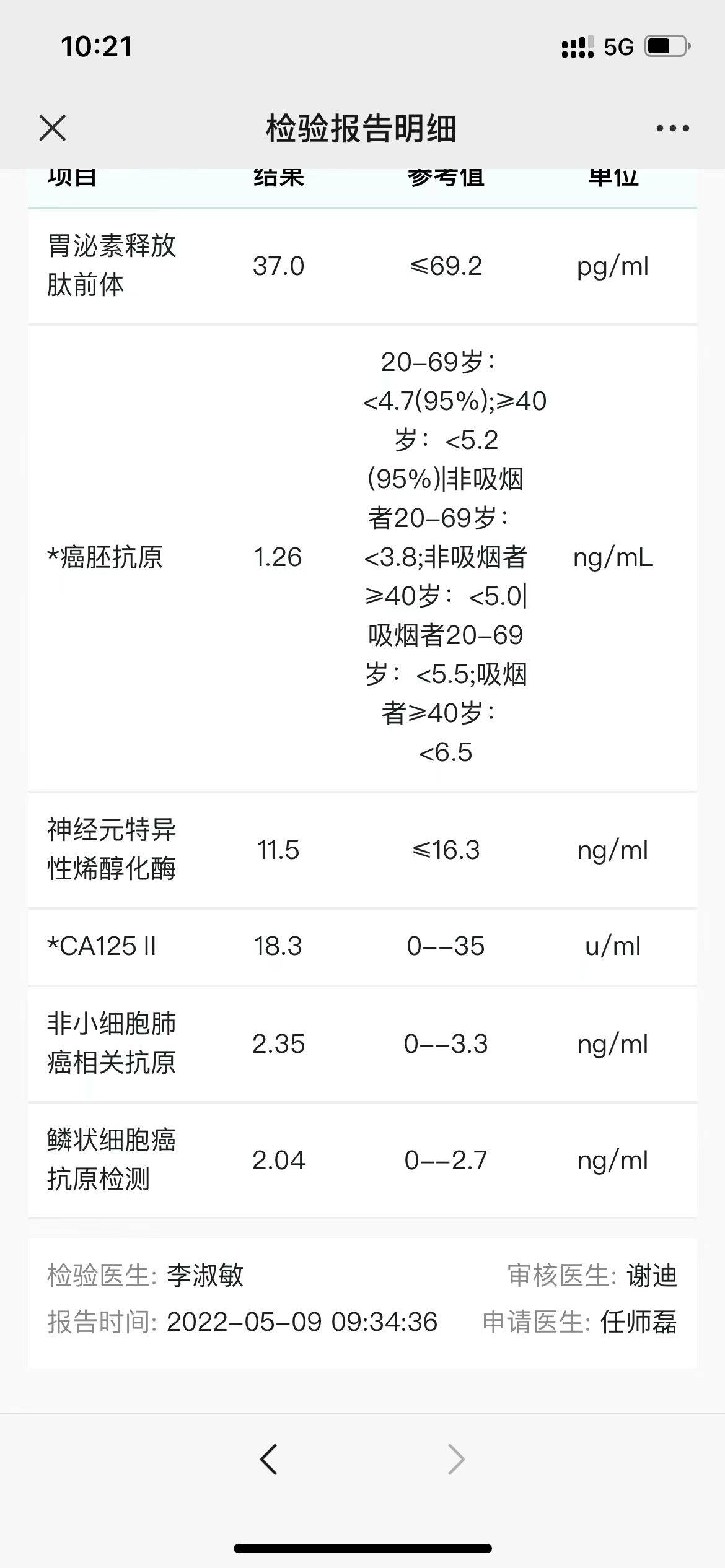Tap the cellular signal bars icon

(x=576, y=45)
